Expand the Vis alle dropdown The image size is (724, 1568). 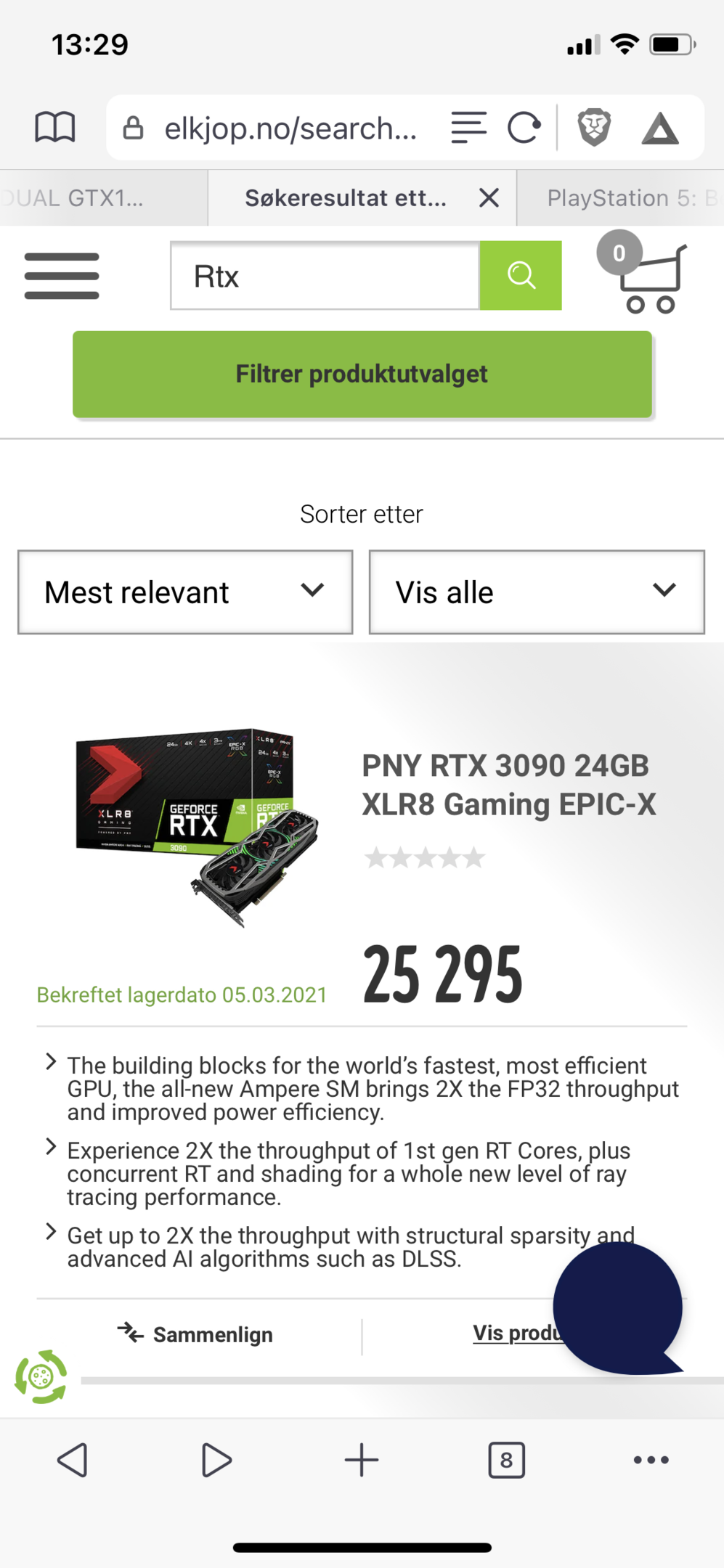(537, 592)
